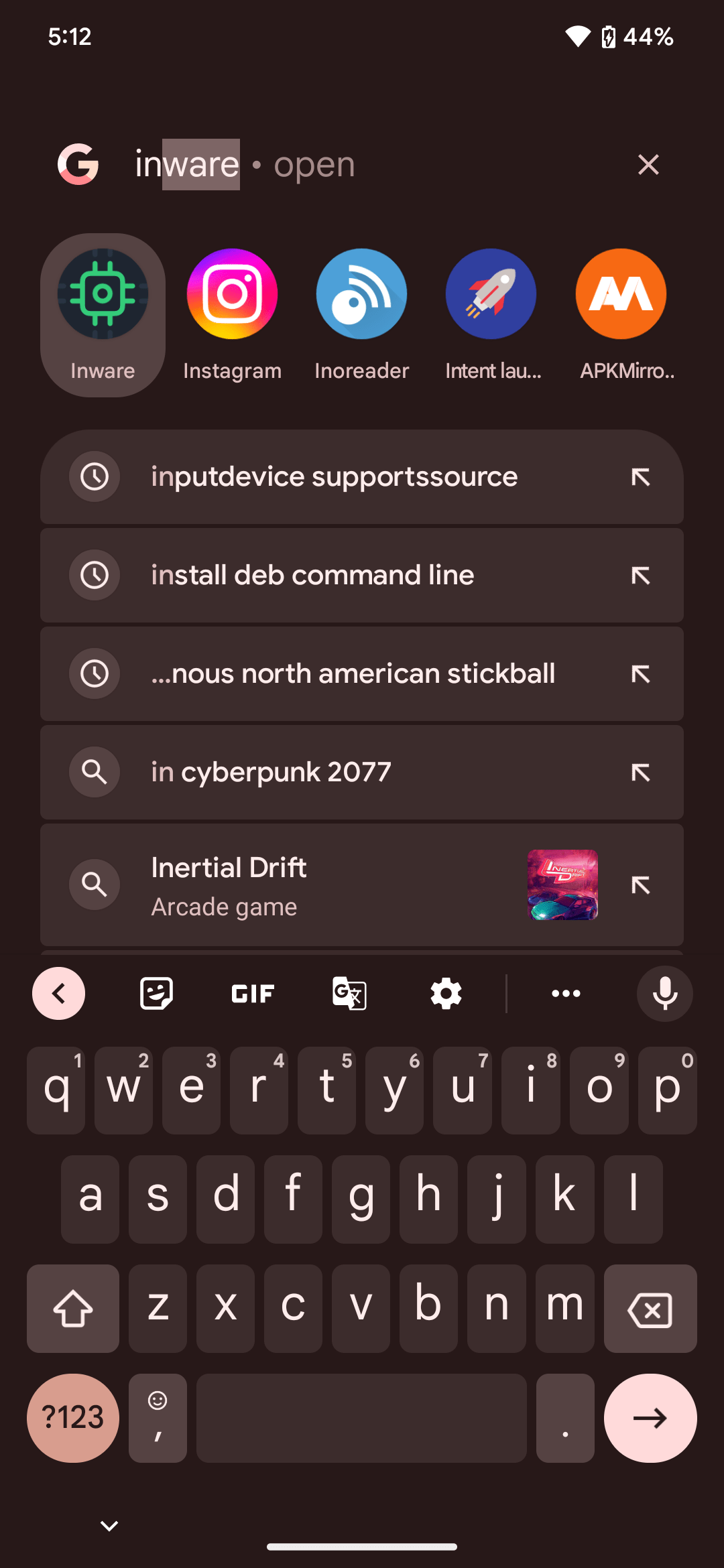Viewport: 724px width, 1568px height.
Task: Clear the search query with X
Action: 648,164
